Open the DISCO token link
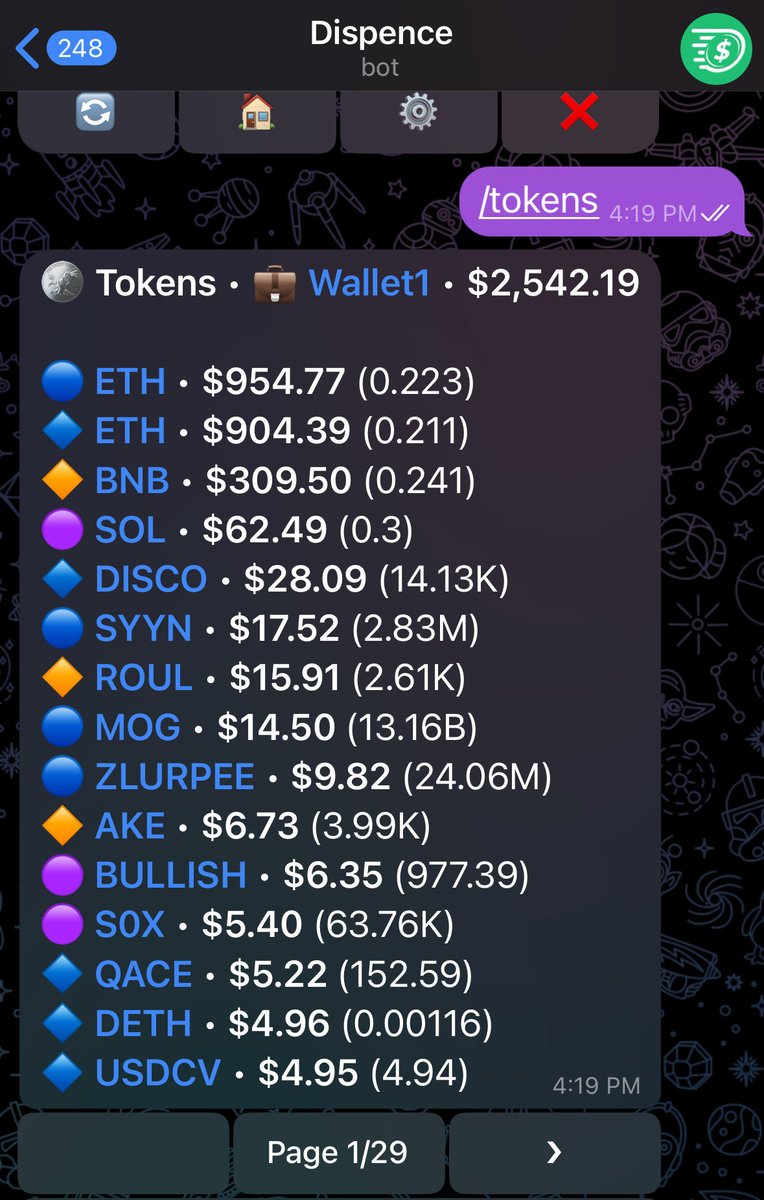 click(x=151, y=579)
